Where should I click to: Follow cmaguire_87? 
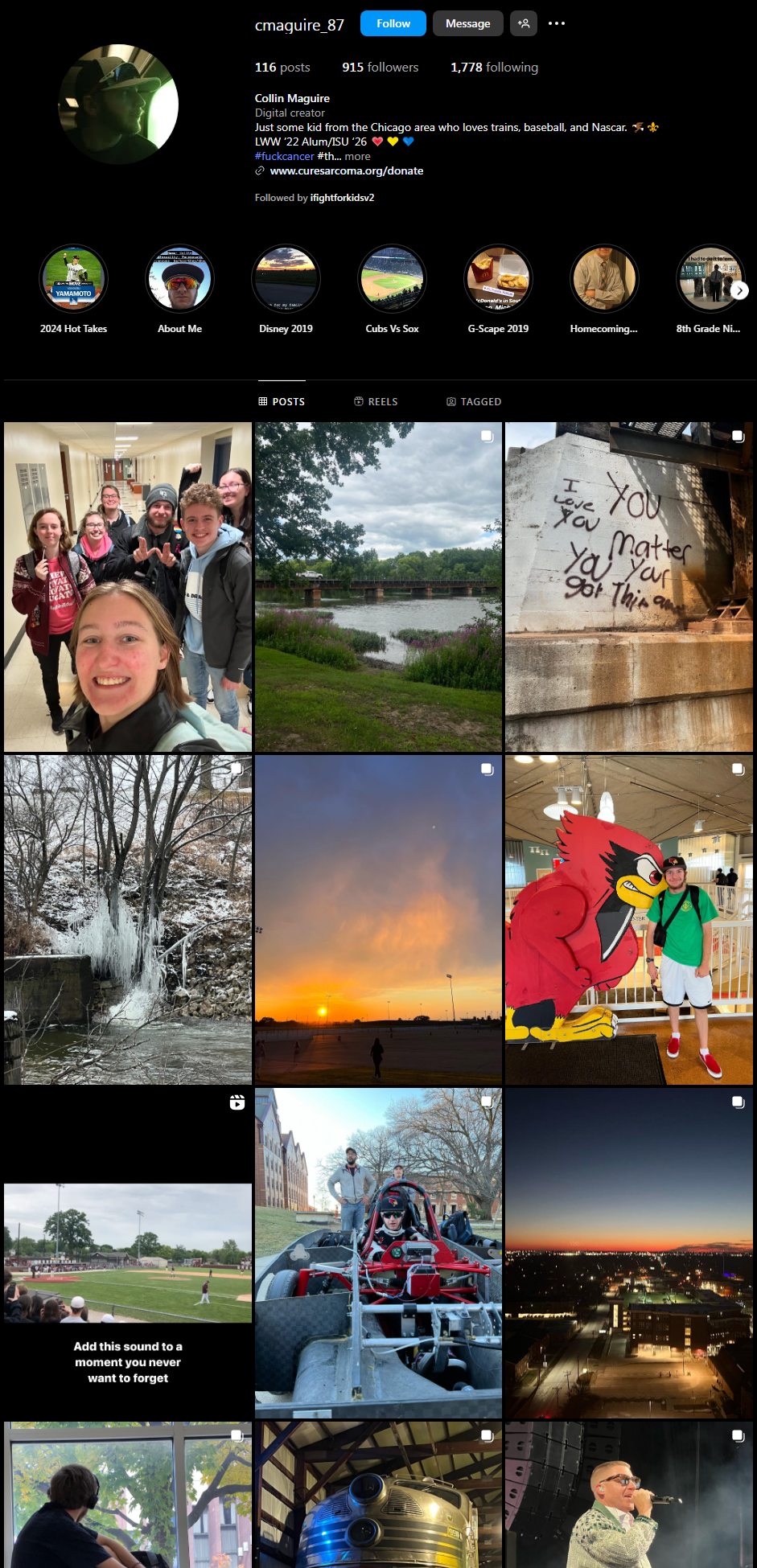(393, 23)
